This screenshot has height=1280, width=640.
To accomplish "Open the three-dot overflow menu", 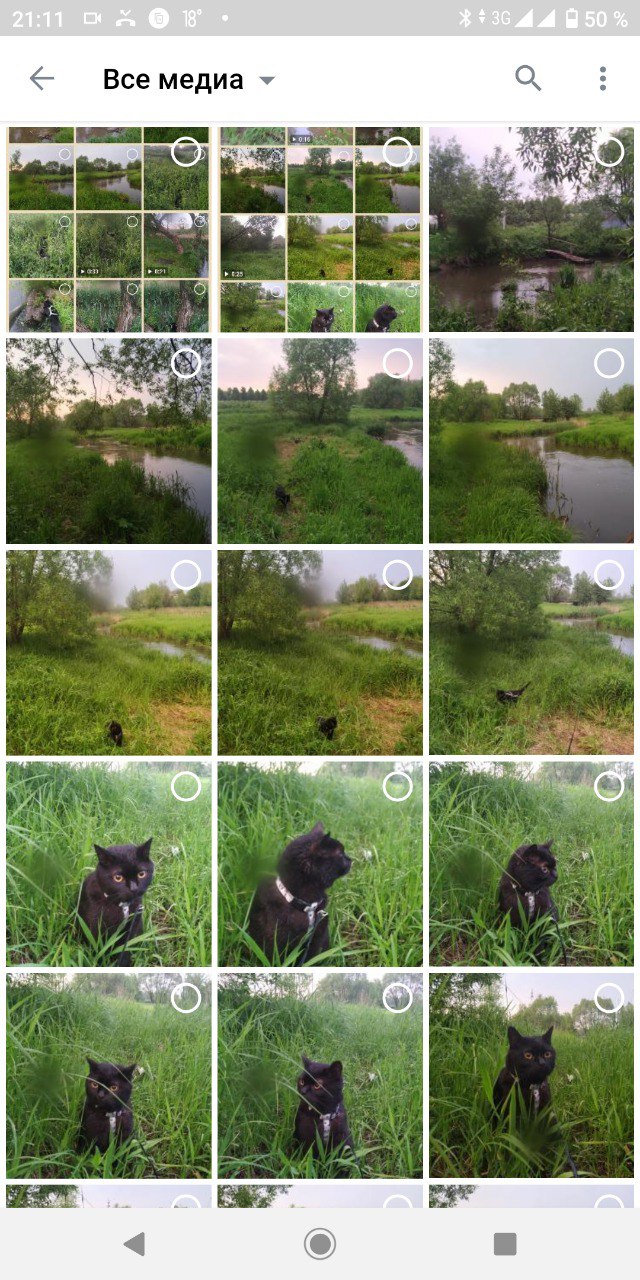I will (x=602, y=79).
